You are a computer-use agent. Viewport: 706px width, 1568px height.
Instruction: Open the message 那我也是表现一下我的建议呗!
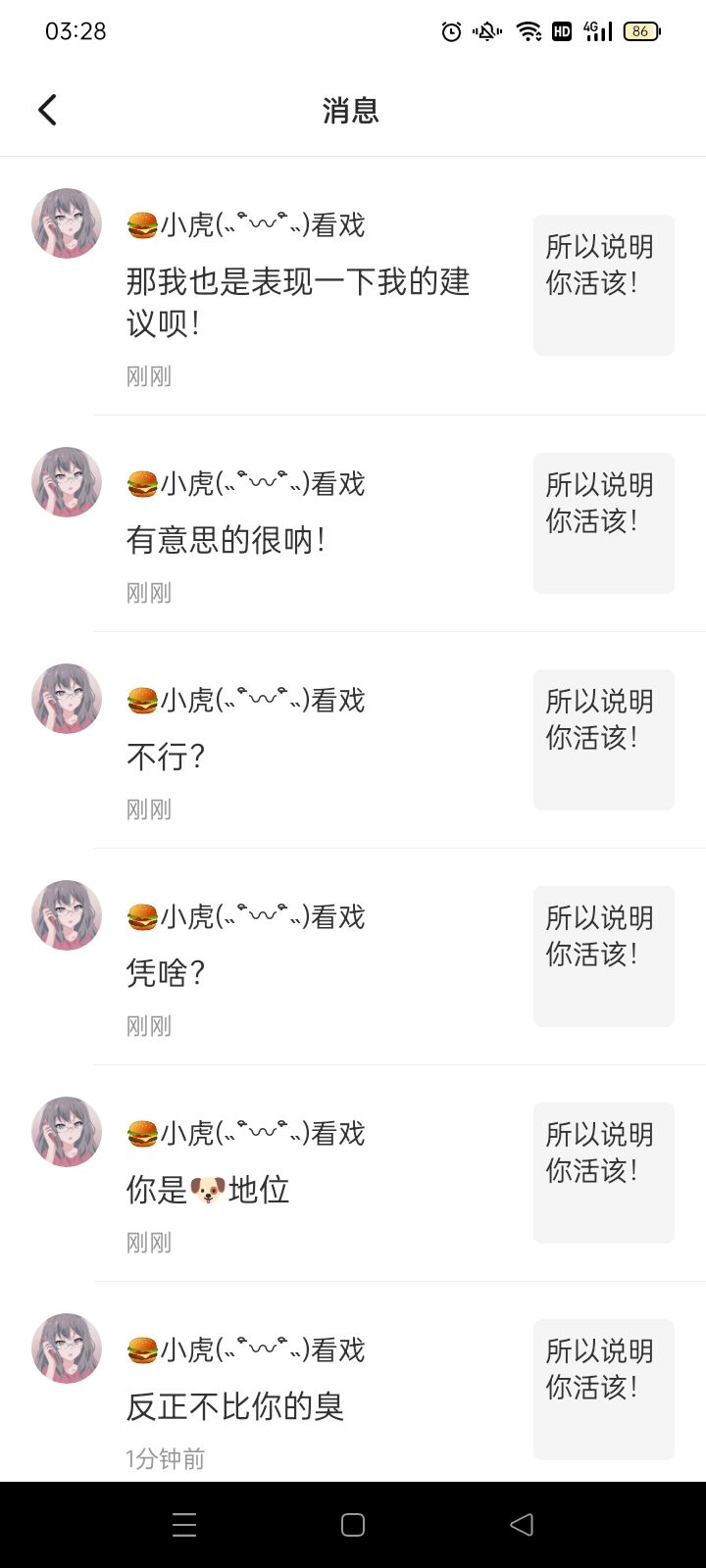click(298, 302)
